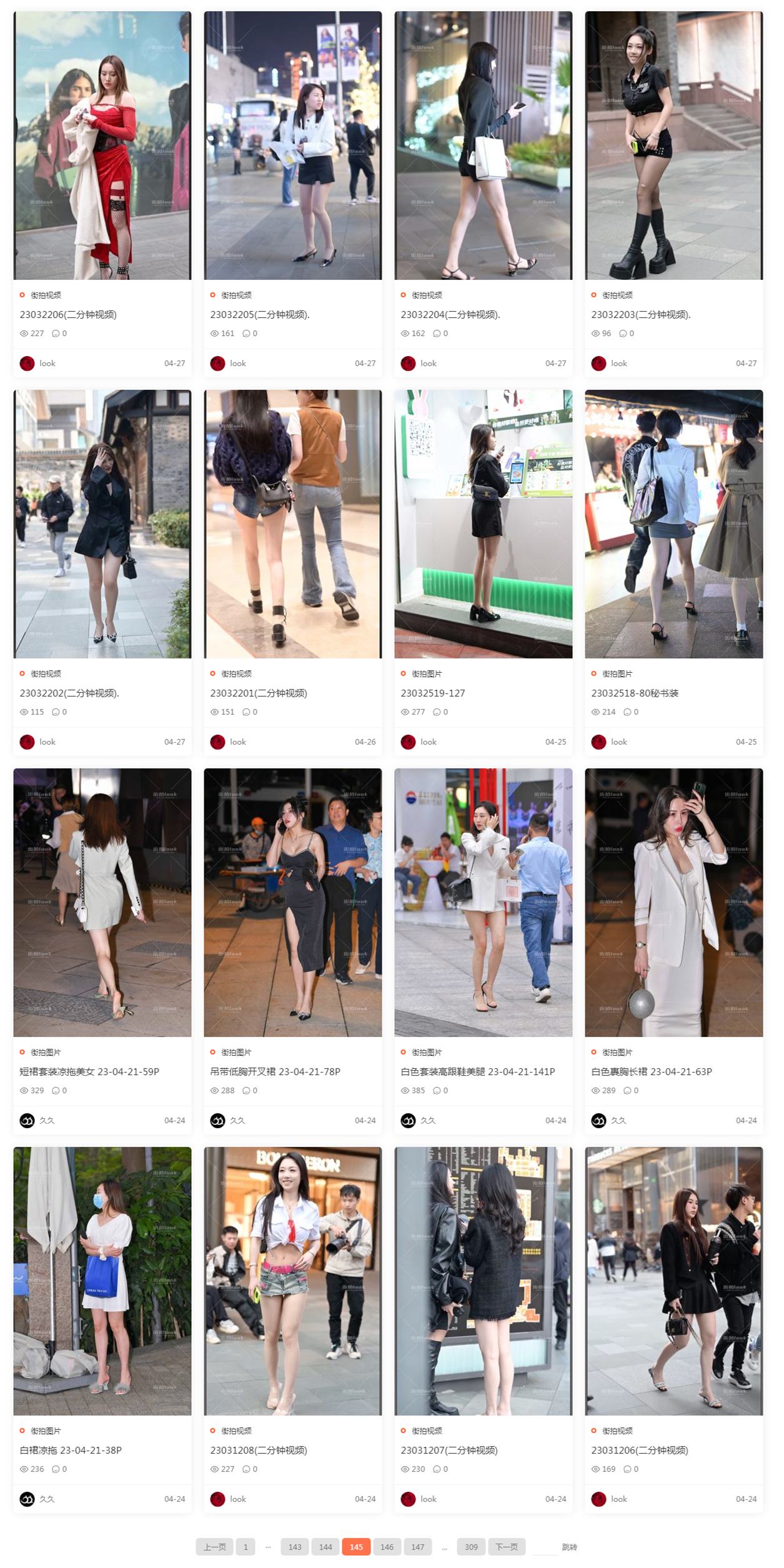784x1568 pixels.
Task: Open the 23031208 video card
Action: pos(259,1450)
